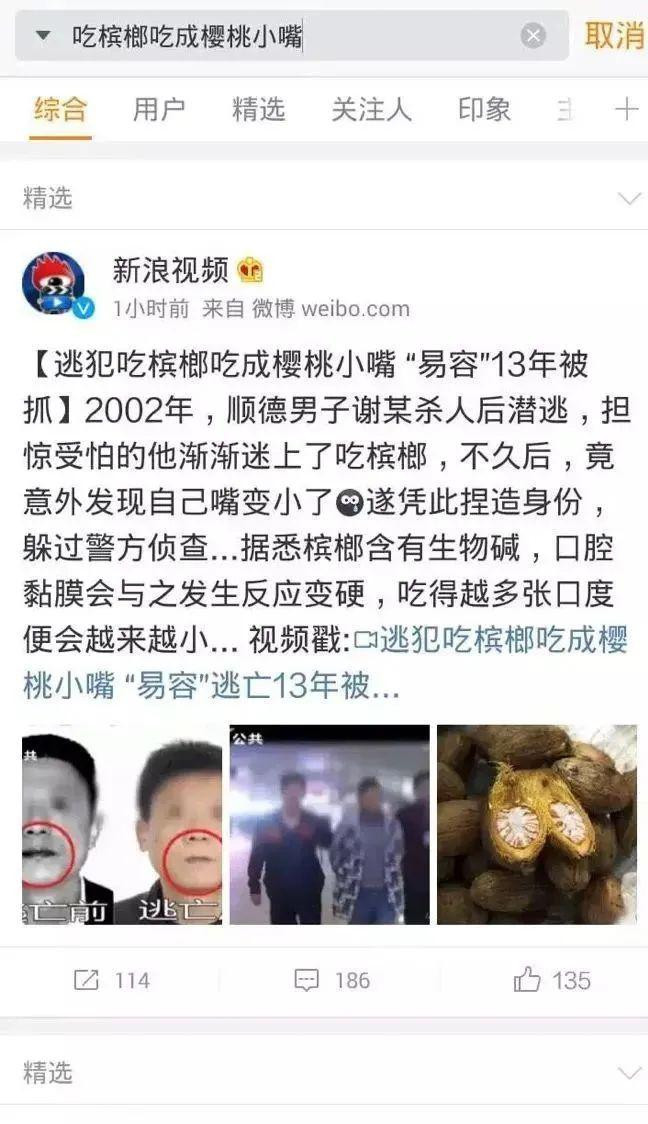Open the video link 逃犯吃槟榔吃成樱桃小嘴
This screenshot has height=1124, width=648.
[326, 663]
